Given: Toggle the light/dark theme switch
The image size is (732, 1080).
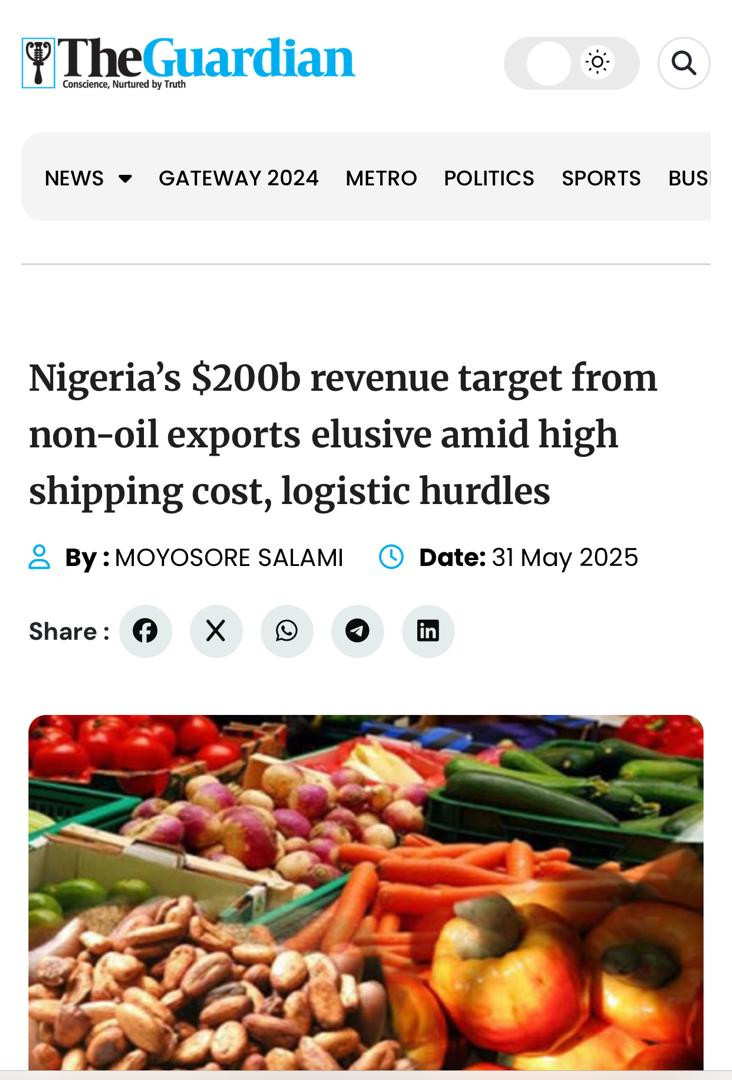Looking at the screenshot, I should pyautogui.click(x=571, y=63).
